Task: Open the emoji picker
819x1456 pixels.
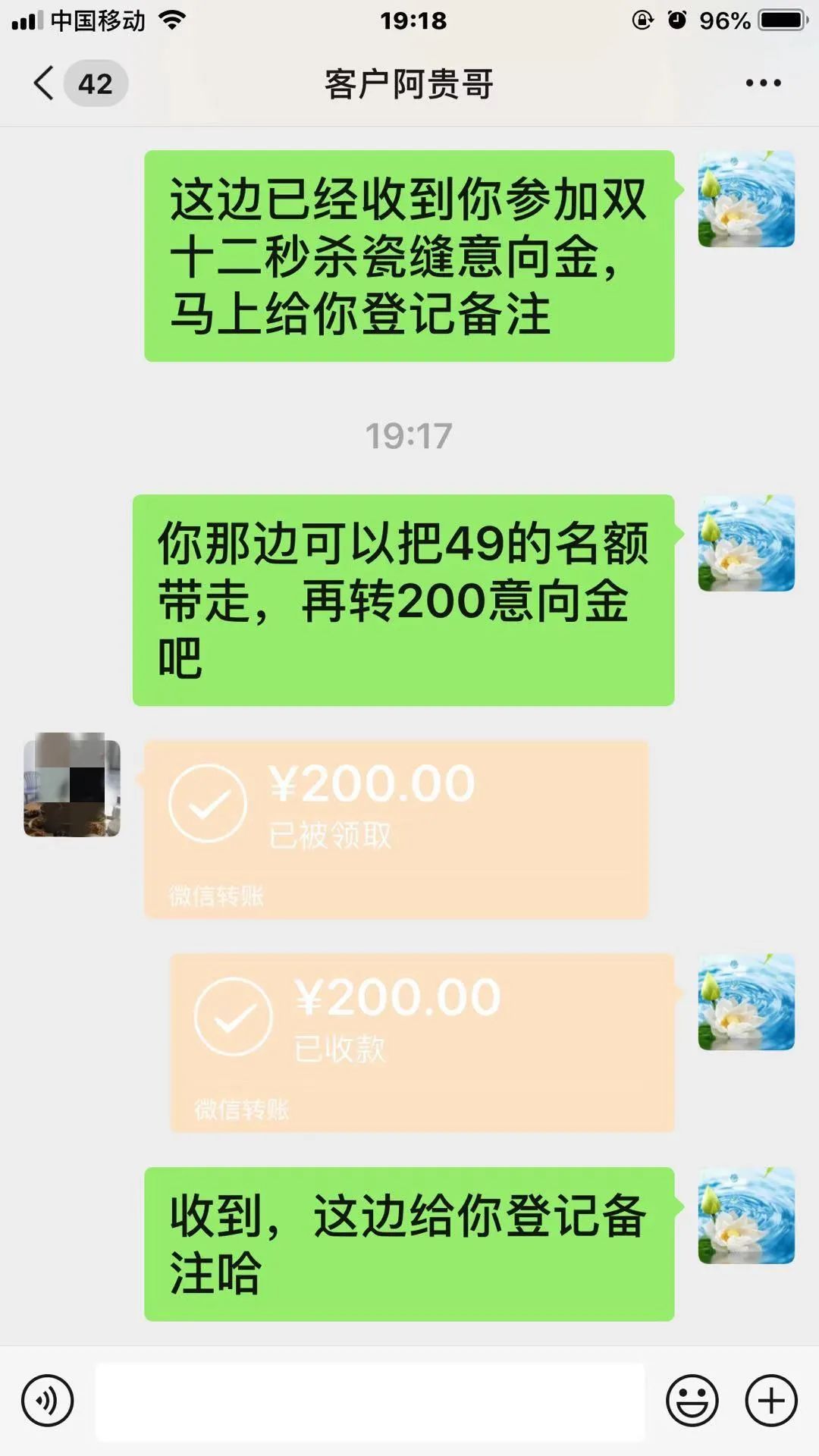Action: [692, 1400]
